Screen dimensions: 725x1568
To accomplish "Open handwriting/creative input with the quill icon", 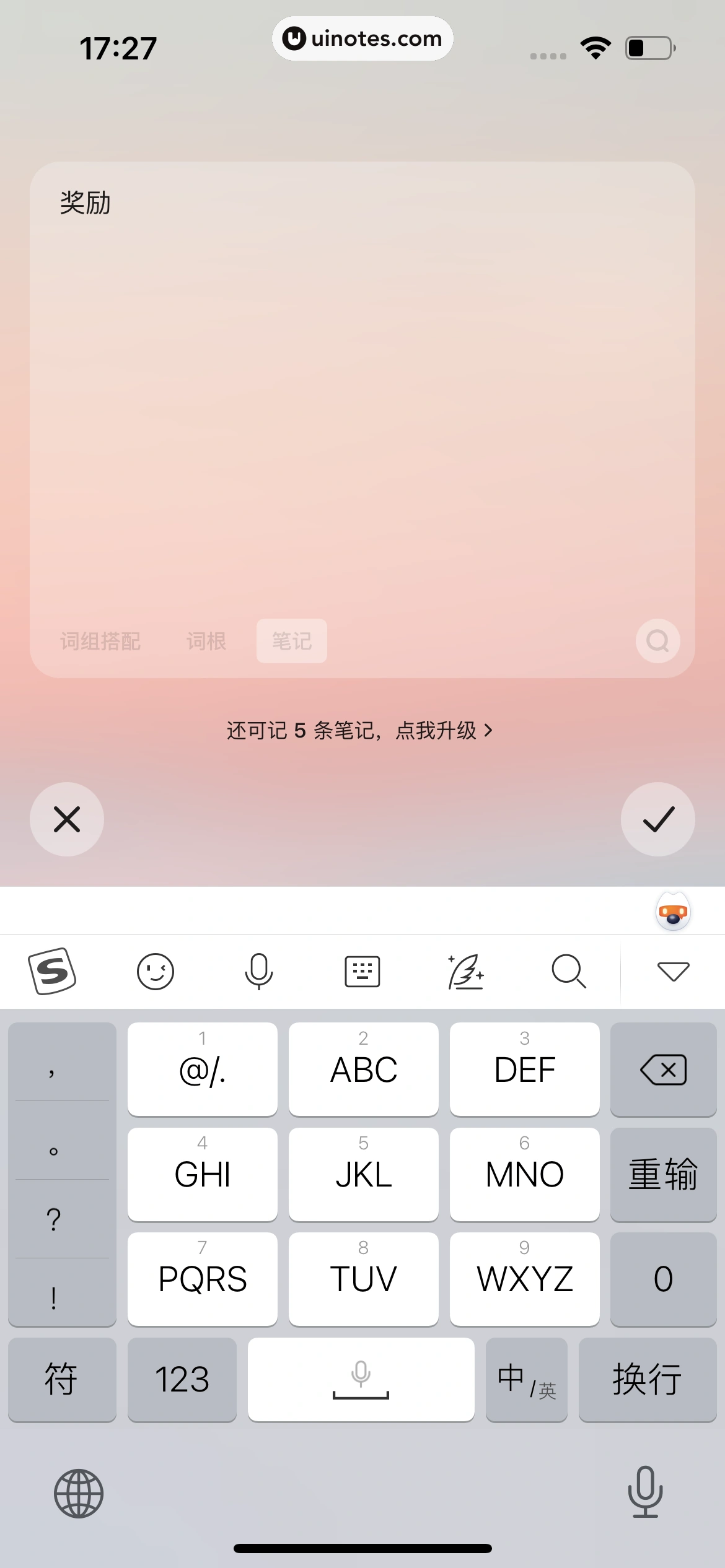I will point(466,971).
